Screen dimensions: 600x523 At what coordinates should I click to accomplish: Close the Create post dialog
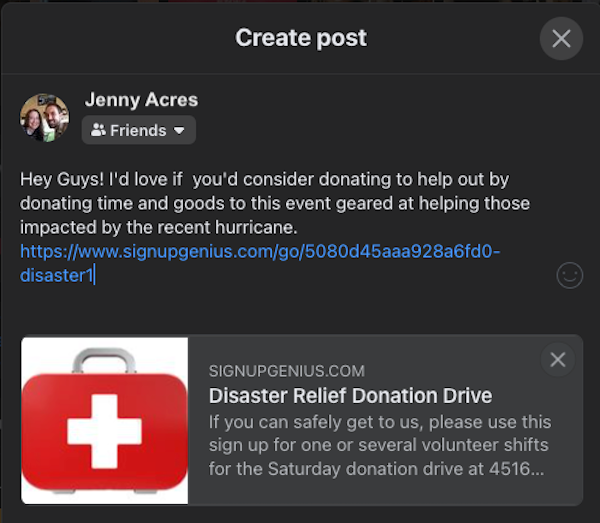click(x=561, y=39)
